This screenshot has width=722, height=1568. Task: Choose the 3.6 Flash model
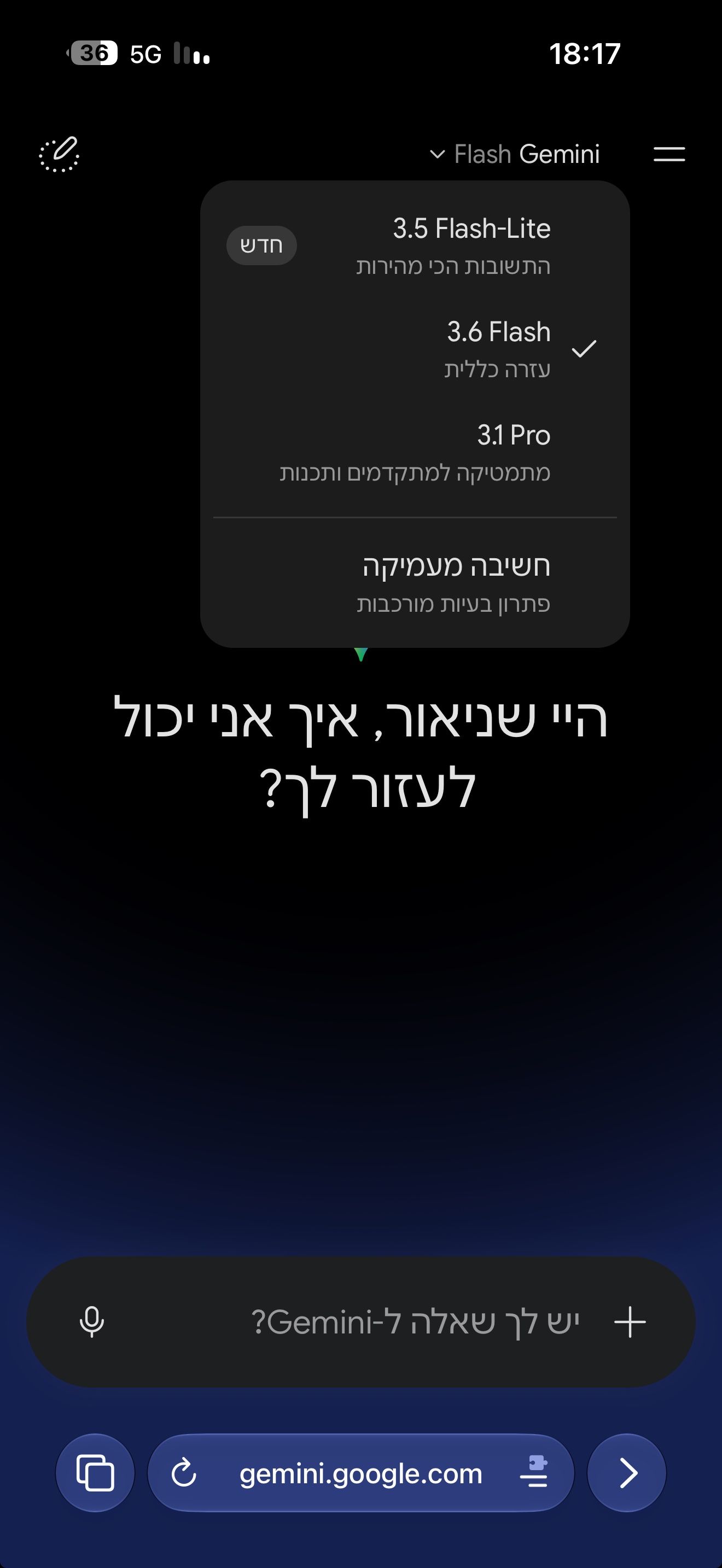415,349
